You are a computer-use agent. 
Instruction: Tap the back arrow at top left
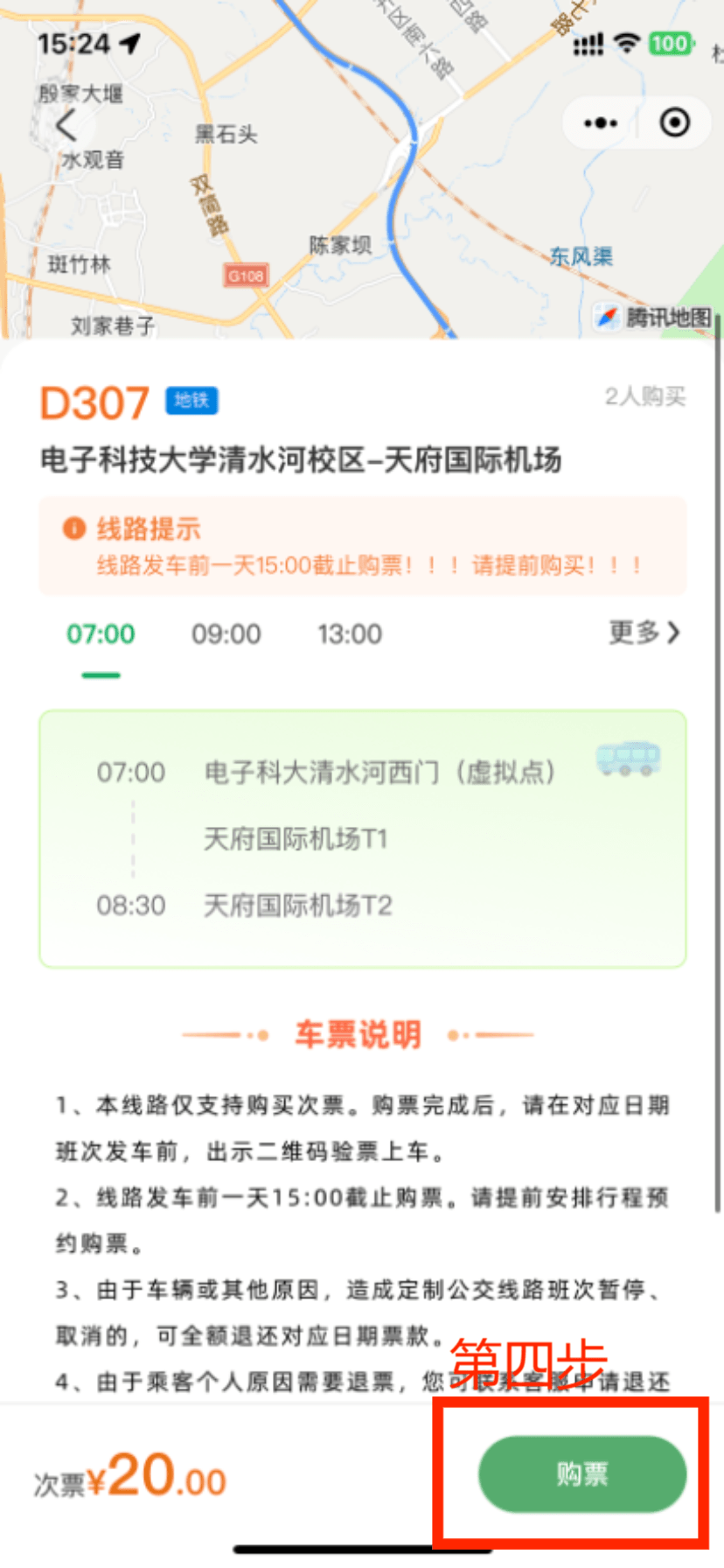pos(66,125)
